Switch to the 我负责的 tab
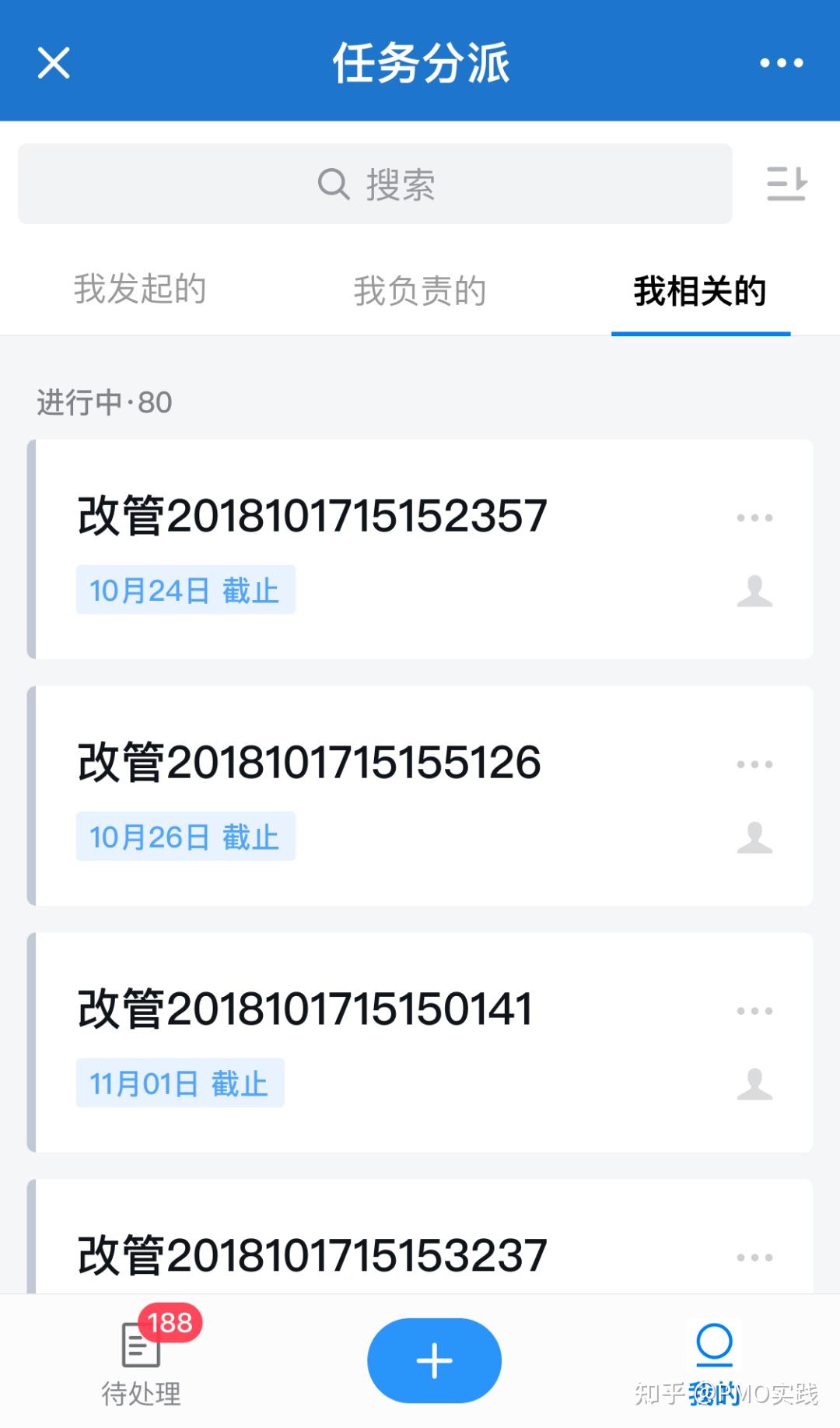The width and height of the screenshot is (840, 1428). 420,291
